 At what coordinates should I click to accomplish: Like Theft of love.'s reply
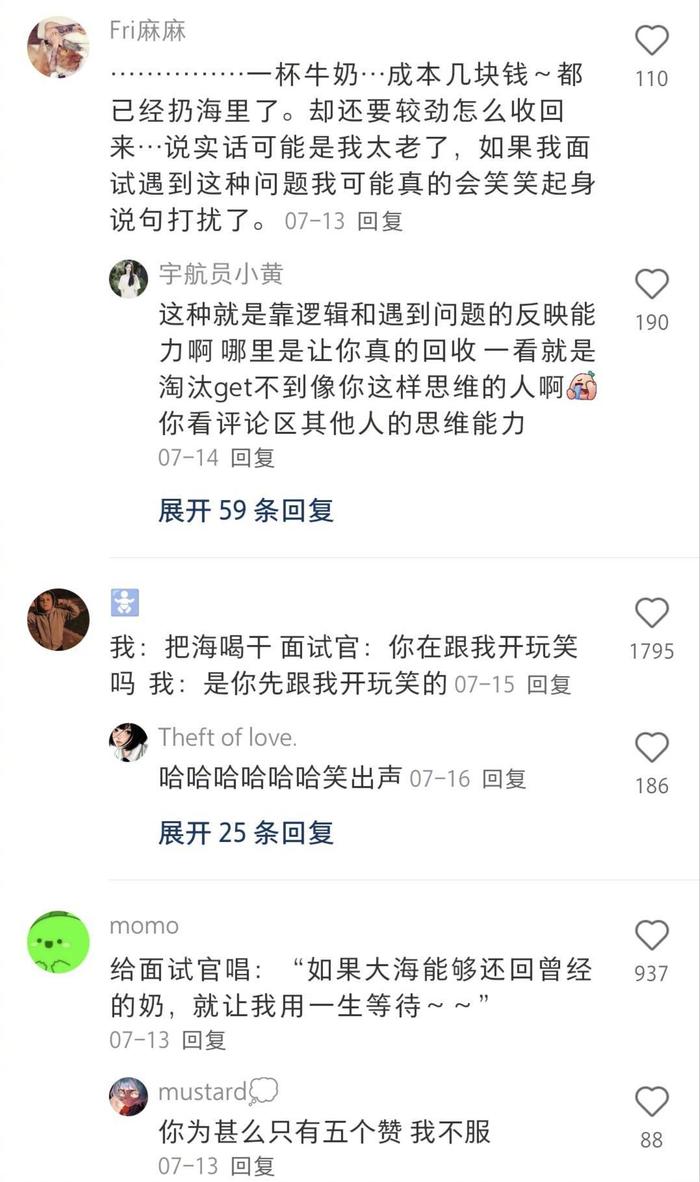click(652, 747)
